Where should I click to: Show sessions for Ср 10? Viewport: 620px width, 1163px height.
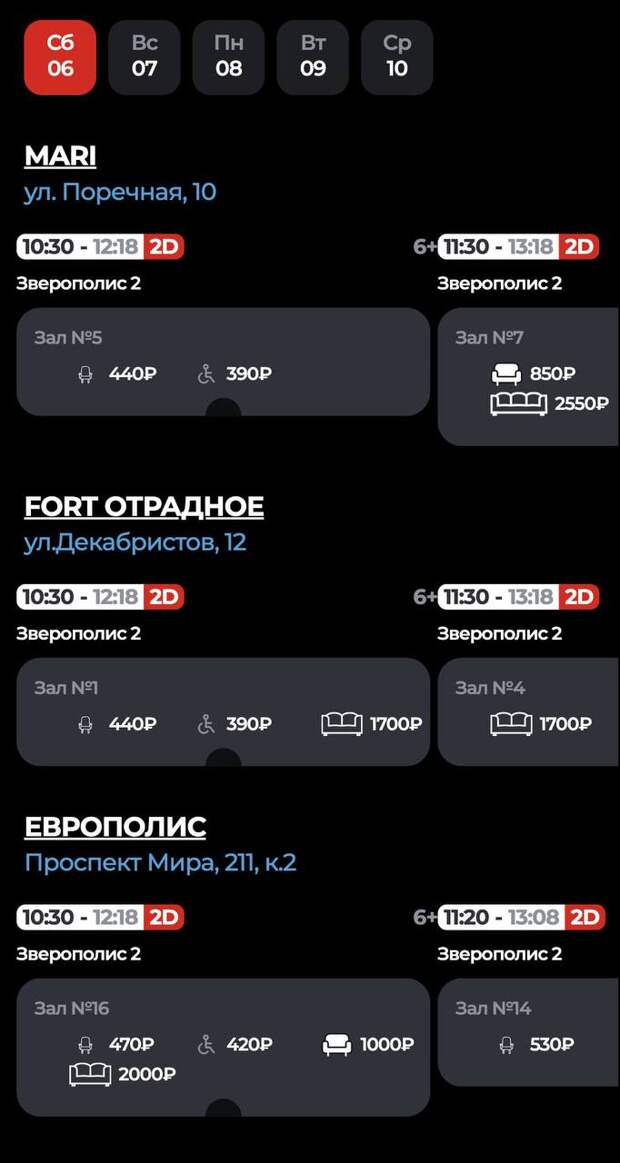(397, 58)
